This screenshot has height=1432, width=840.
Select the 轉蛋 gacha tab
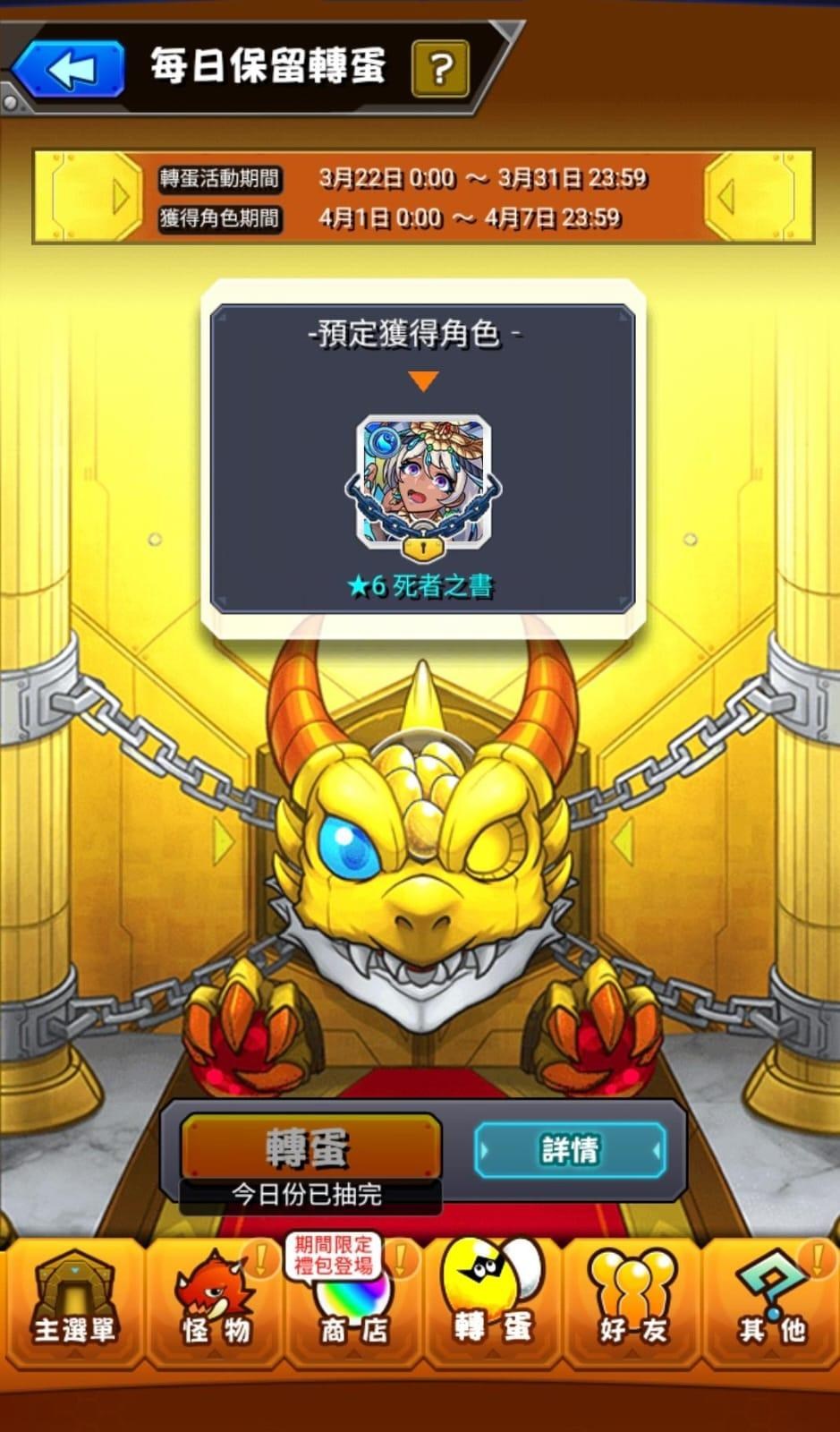tap(493, 1300)
